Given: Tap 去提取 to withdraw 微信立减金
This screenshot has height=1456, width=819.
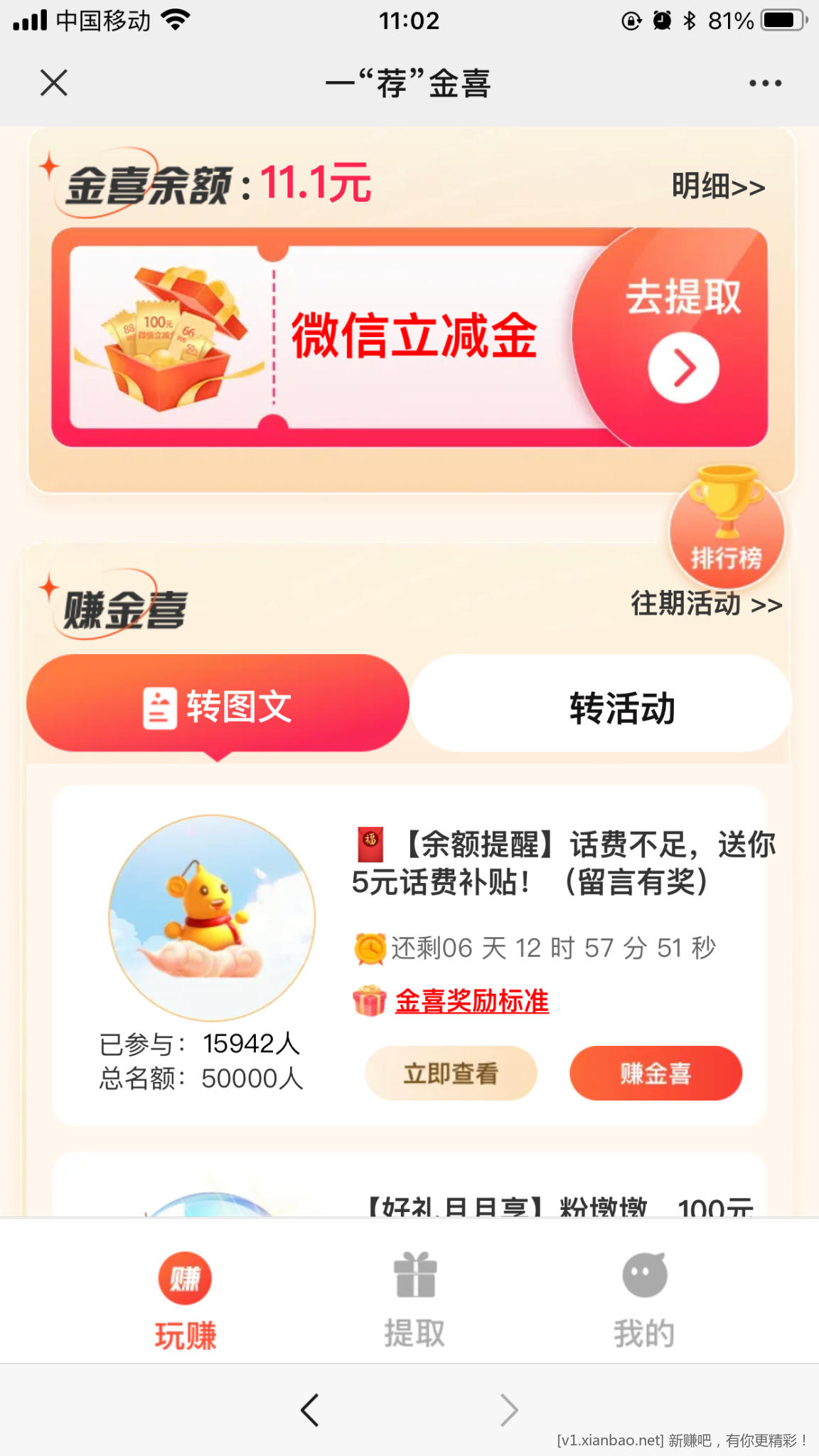Looking at the screenshot, I should click(682, 336).
